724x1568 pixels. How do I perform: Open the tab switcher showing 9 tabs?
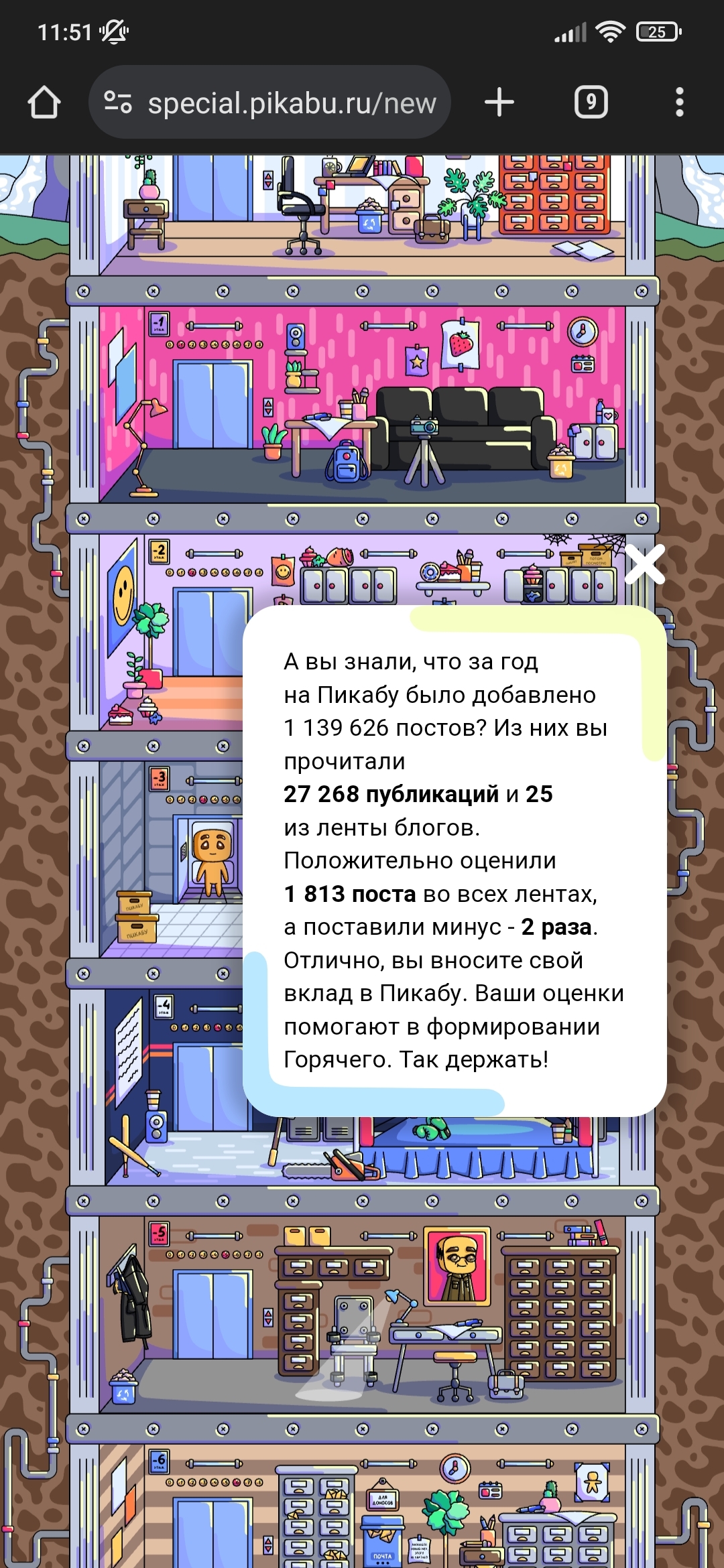[x=591, y=103]
